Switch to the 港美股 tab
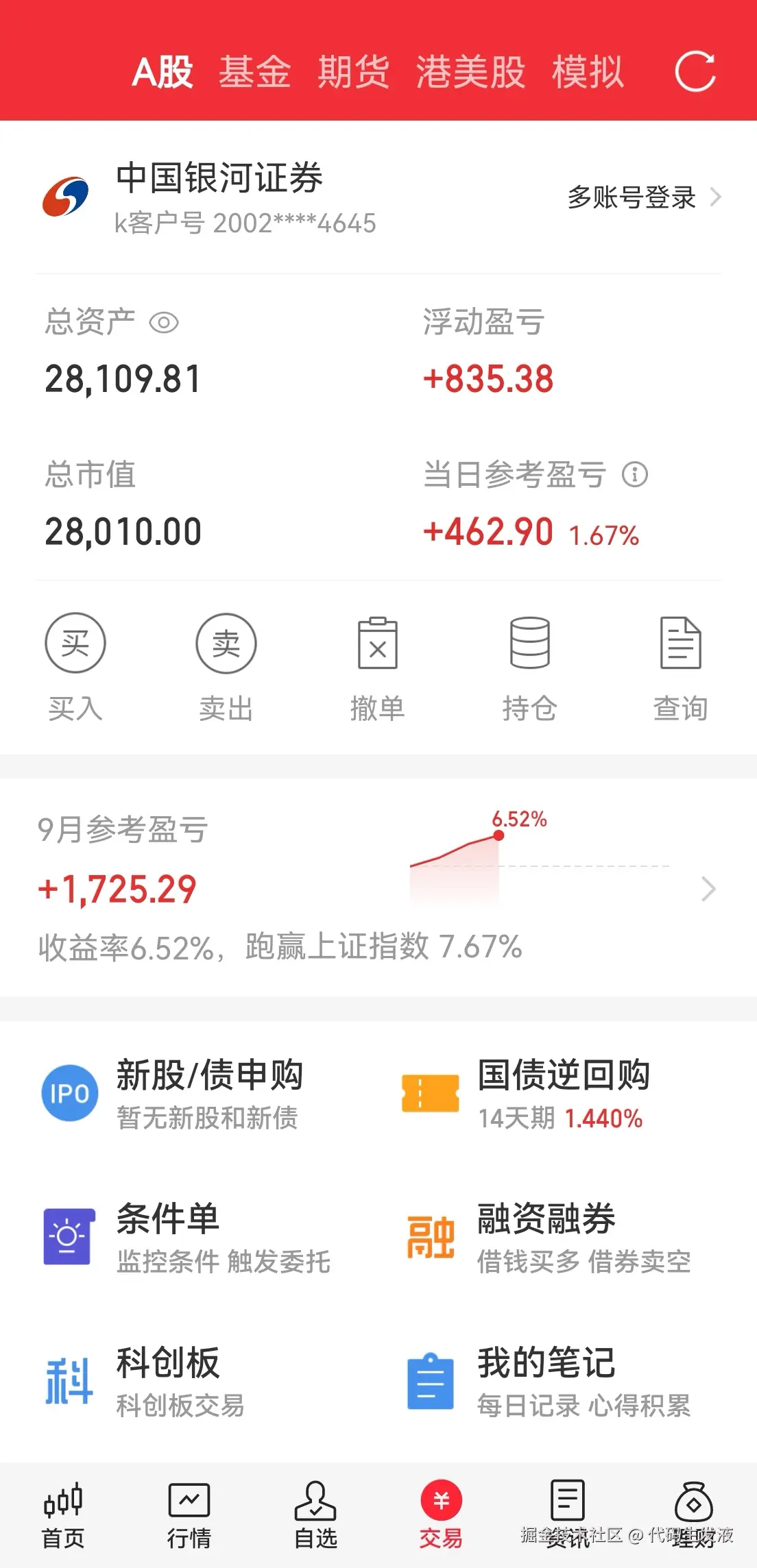This screenshot has height=1568, width=757. 469,72
